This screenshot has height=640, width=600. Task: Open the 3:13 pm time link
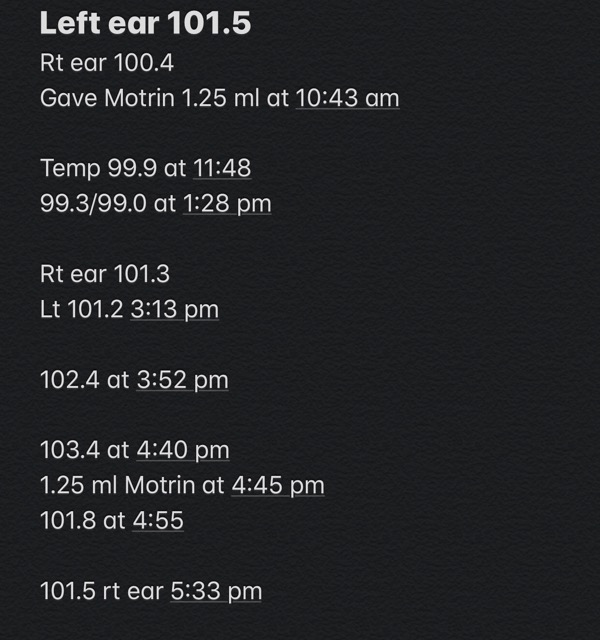point(174,309)
